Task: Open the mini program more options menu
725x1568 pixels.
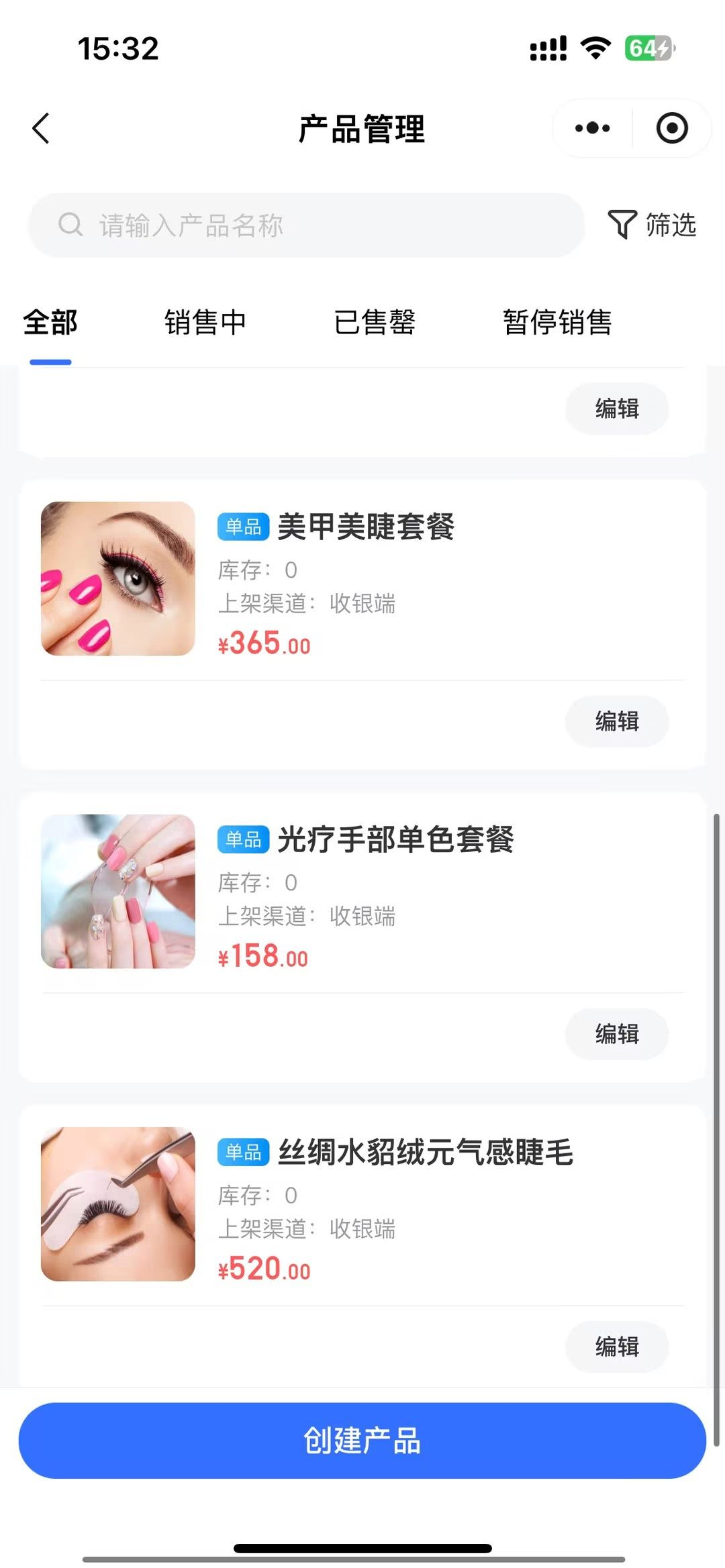Action: (x=592, y=128)
